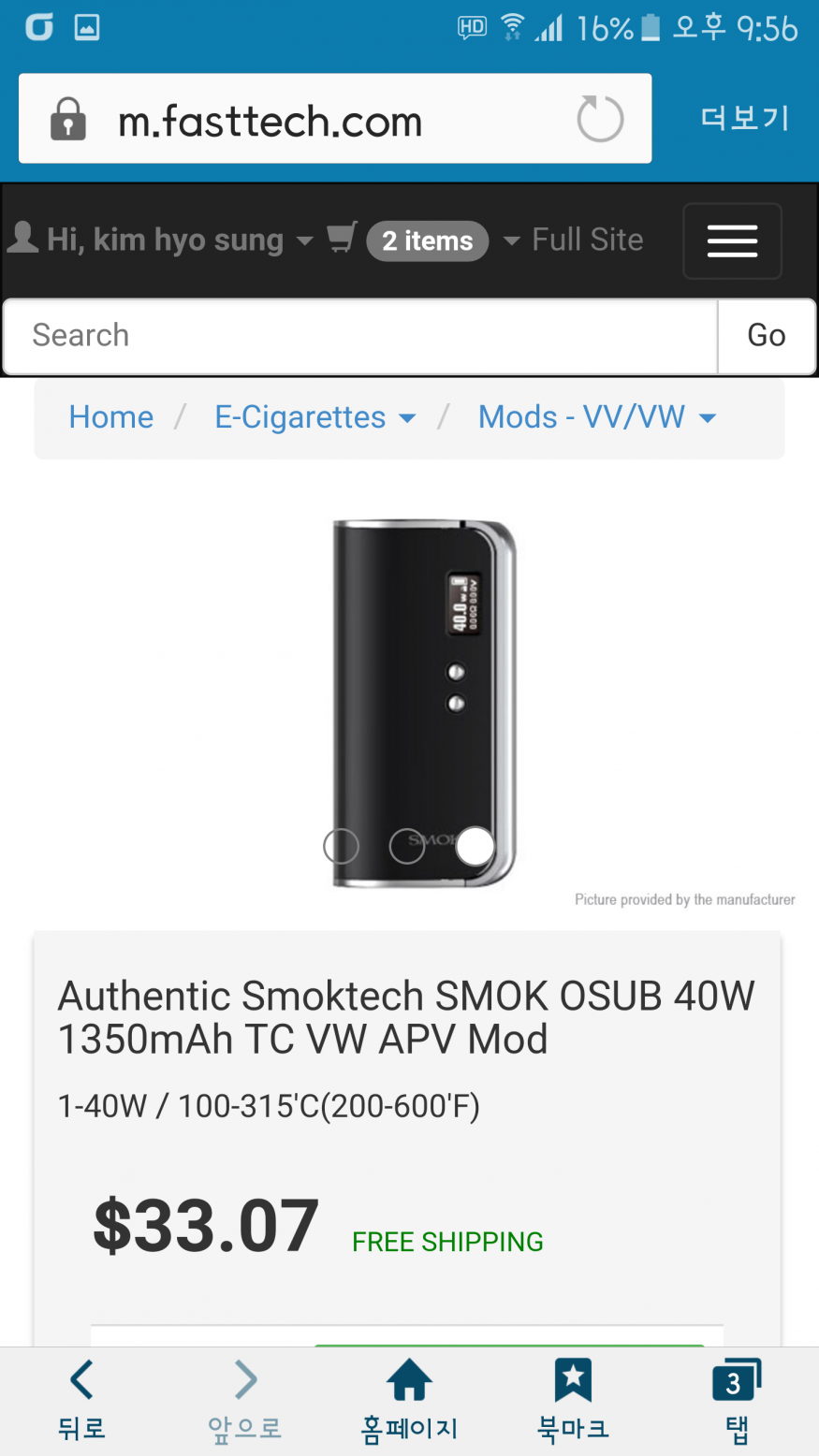Expand the E-Cigarettes breadcrumb dropdown
The height and width of the screenshot is (1456, 819).
[x=314, y=417]
